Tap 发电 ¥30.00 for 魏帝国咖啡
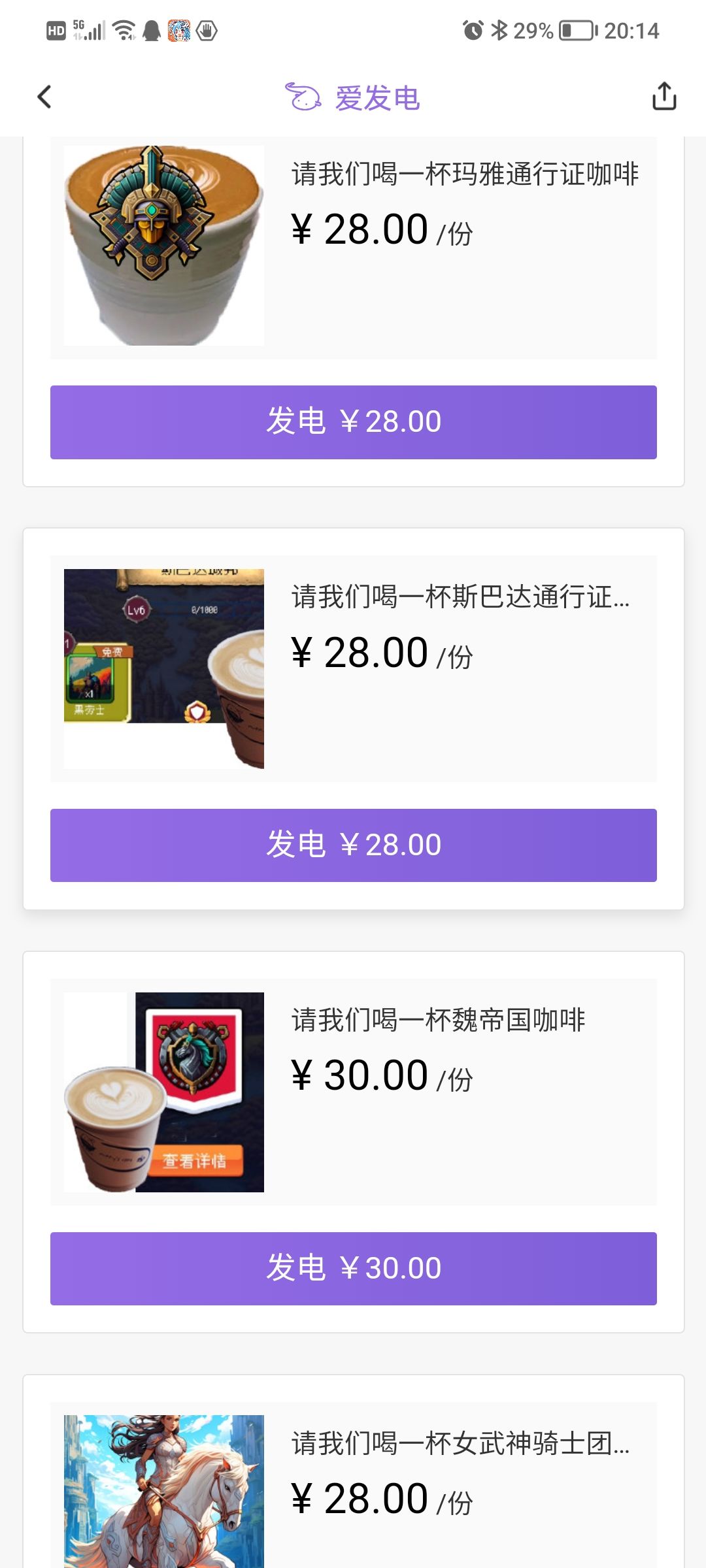706x1568 pixels. click(353, 1268)
